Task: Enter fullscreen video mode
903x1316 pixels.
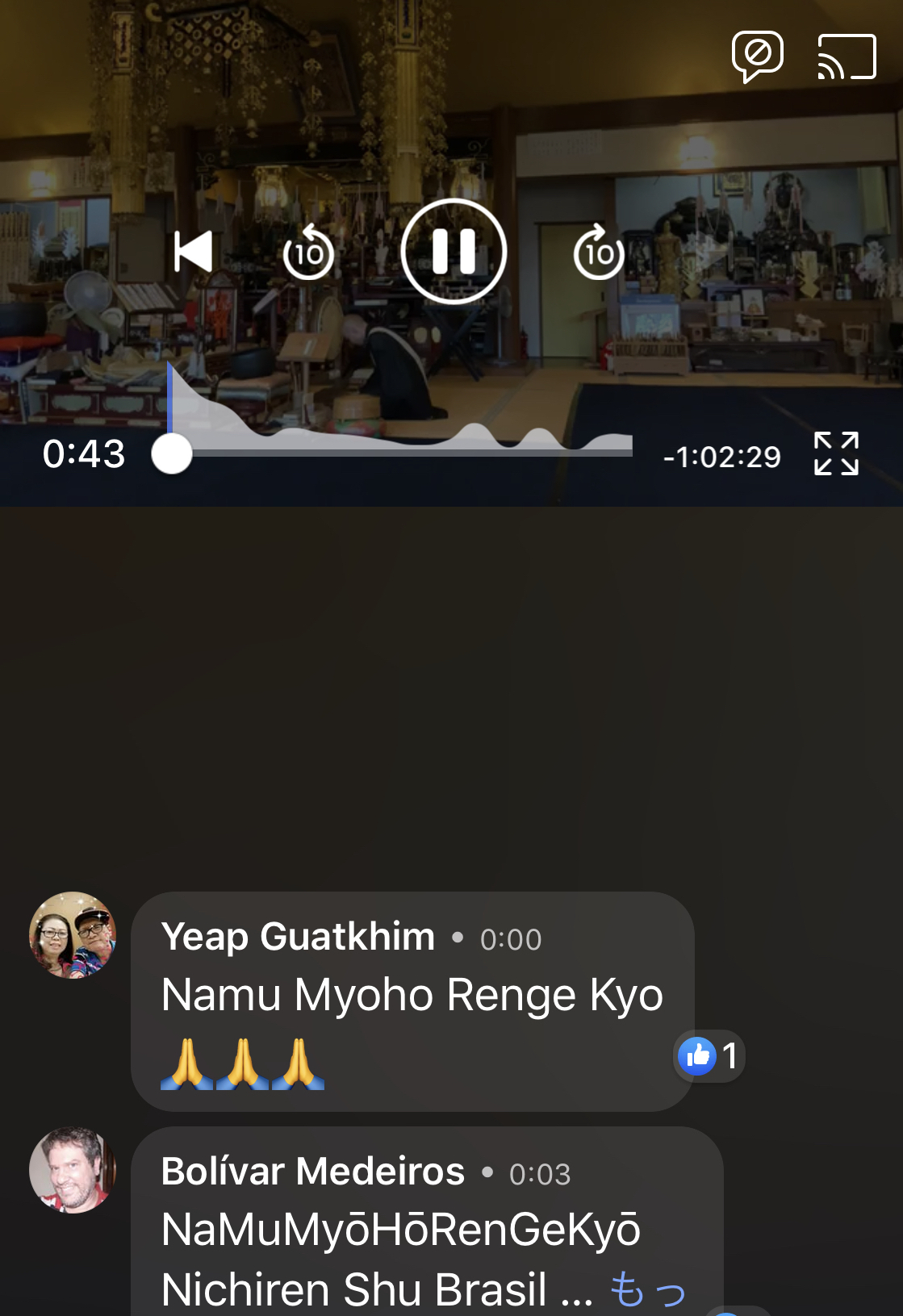Action: pos(835,453)
